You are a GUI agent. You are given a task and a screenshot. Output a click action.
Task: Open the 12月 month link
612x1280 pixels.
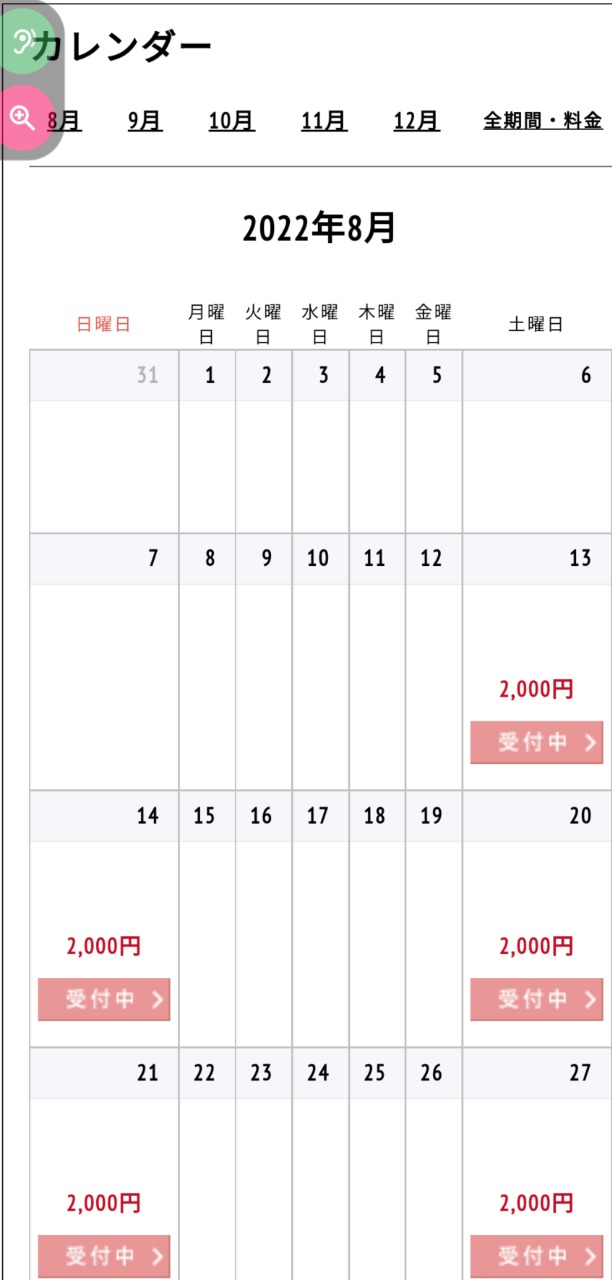click(x=416, y=121)
